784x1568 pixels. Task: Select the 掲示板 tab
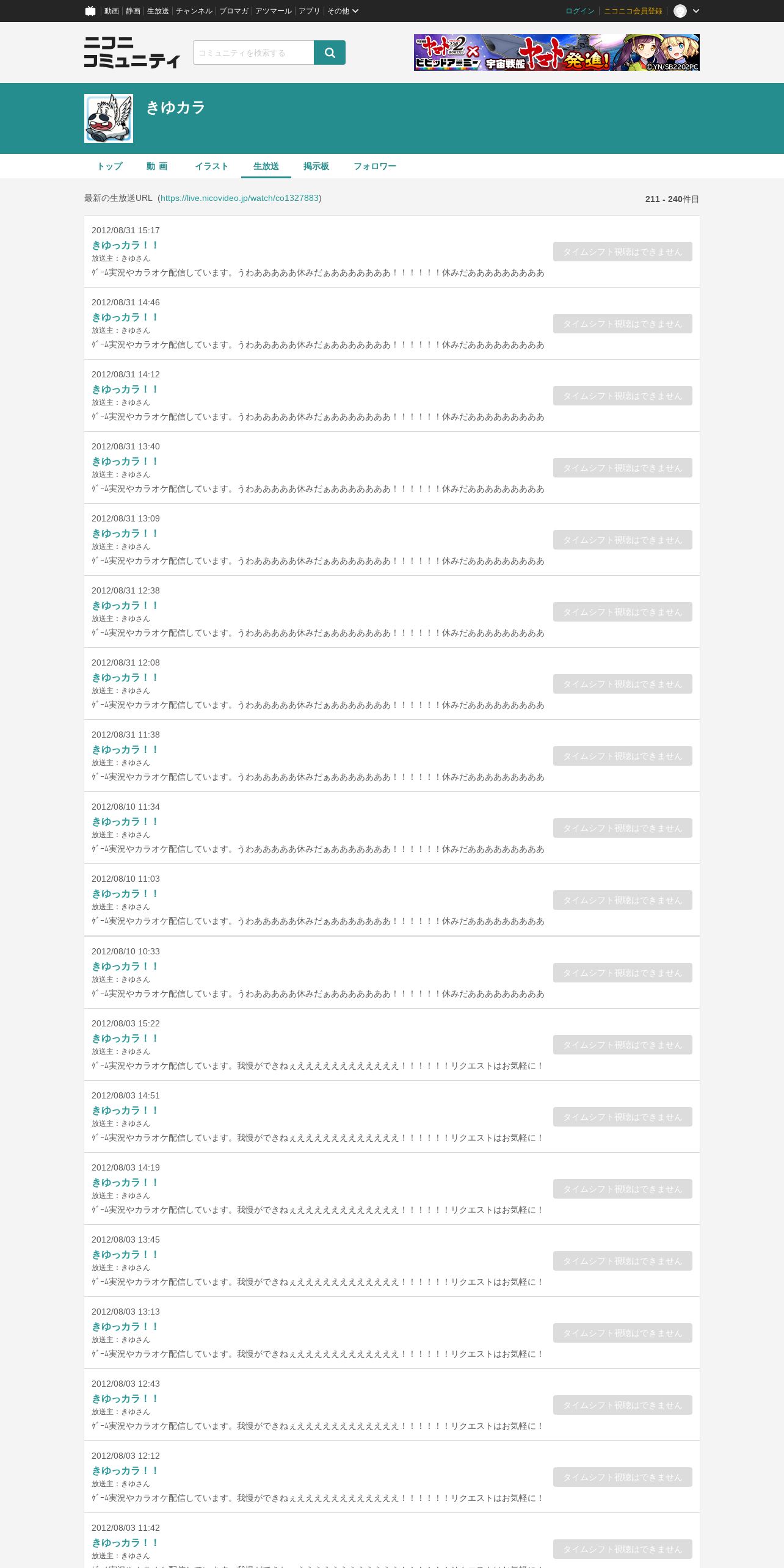[x=316, y=166]
